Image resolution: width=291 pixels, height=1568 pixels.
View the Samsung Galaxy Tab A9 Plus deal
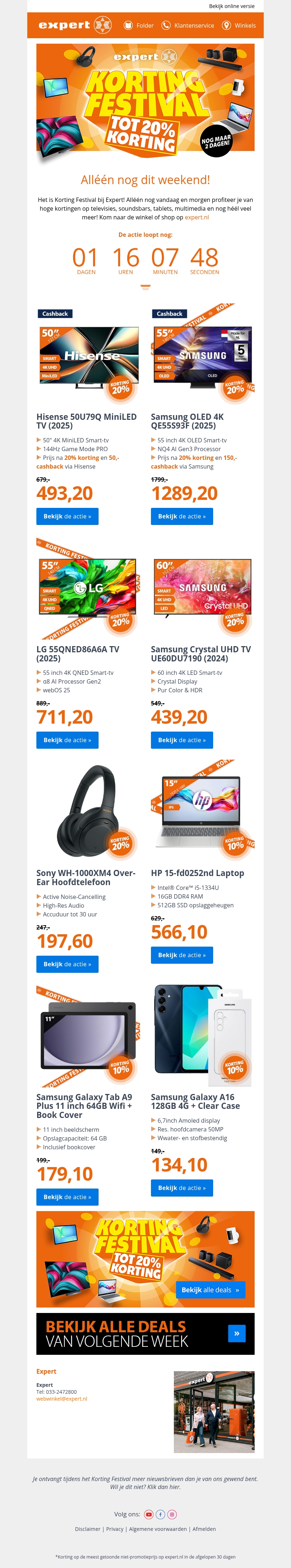coord(67,1197)
